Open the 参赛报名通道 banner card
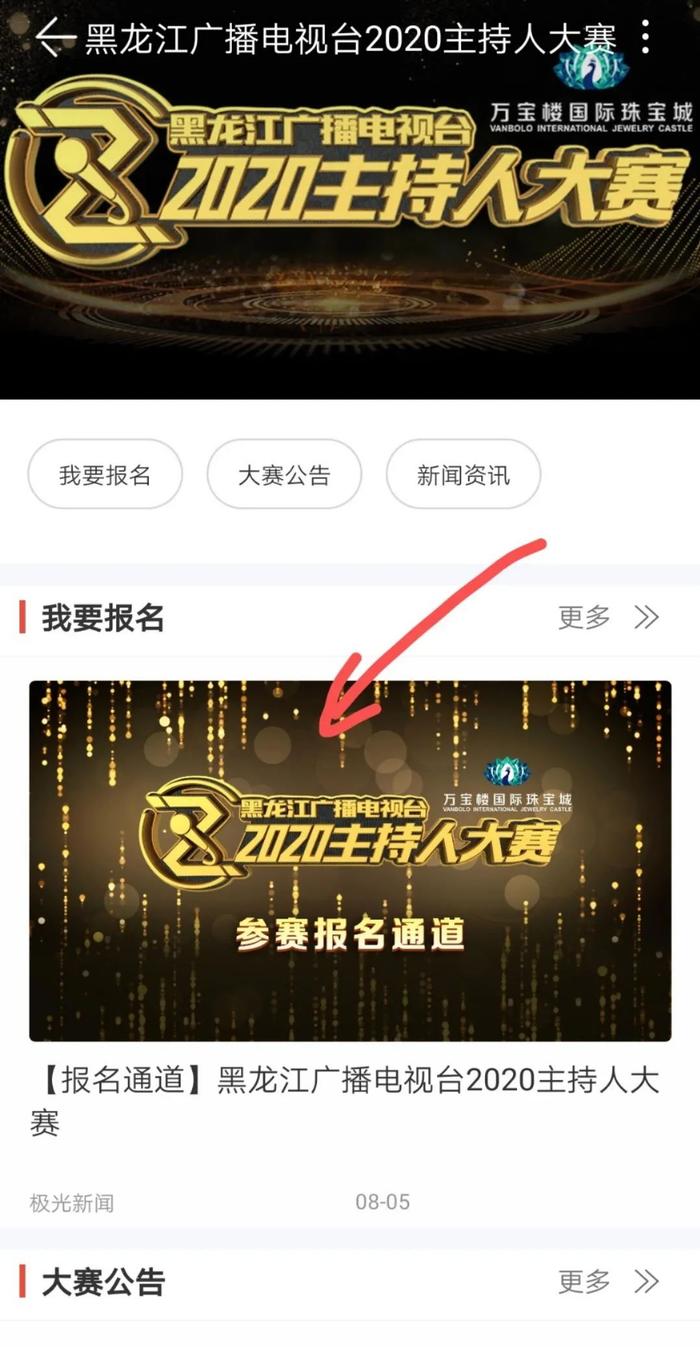700x1347 pixels. click(350, 861)
